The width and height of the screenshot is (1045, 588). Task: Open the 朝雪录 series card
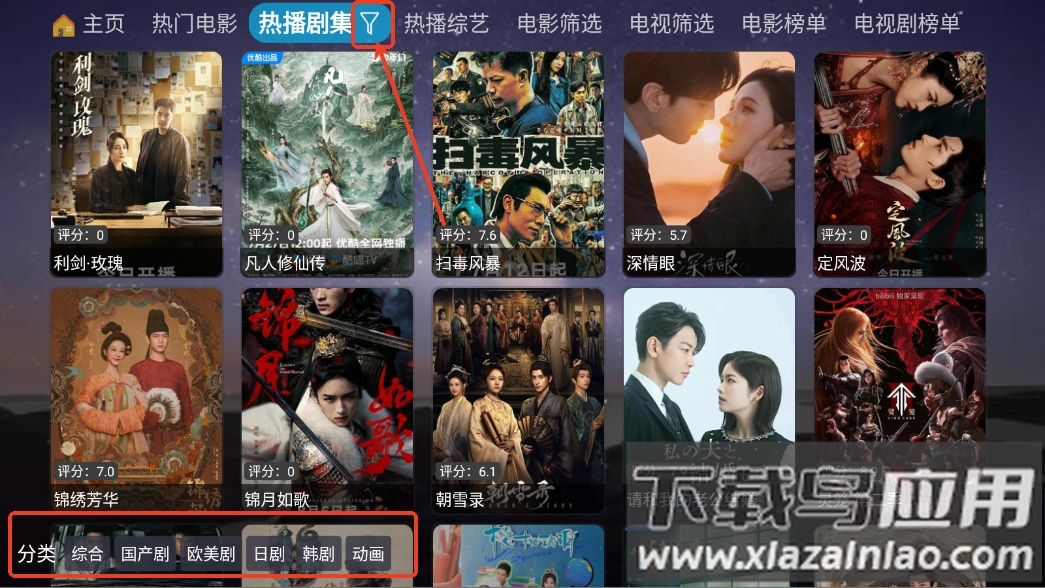pos(518,398)
